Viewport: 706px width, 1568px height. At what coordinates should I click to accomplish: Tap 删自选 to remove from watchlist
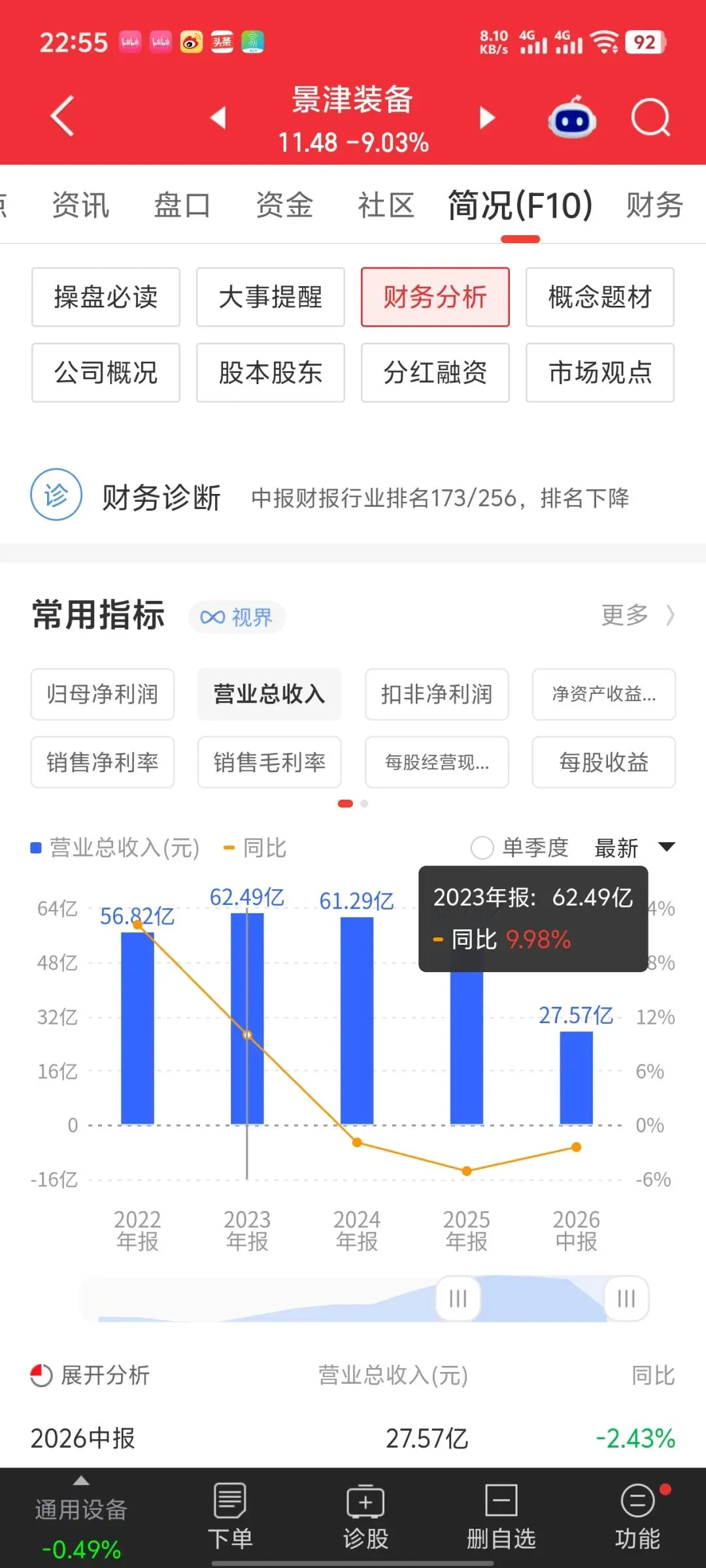(x=501, y=1517)
